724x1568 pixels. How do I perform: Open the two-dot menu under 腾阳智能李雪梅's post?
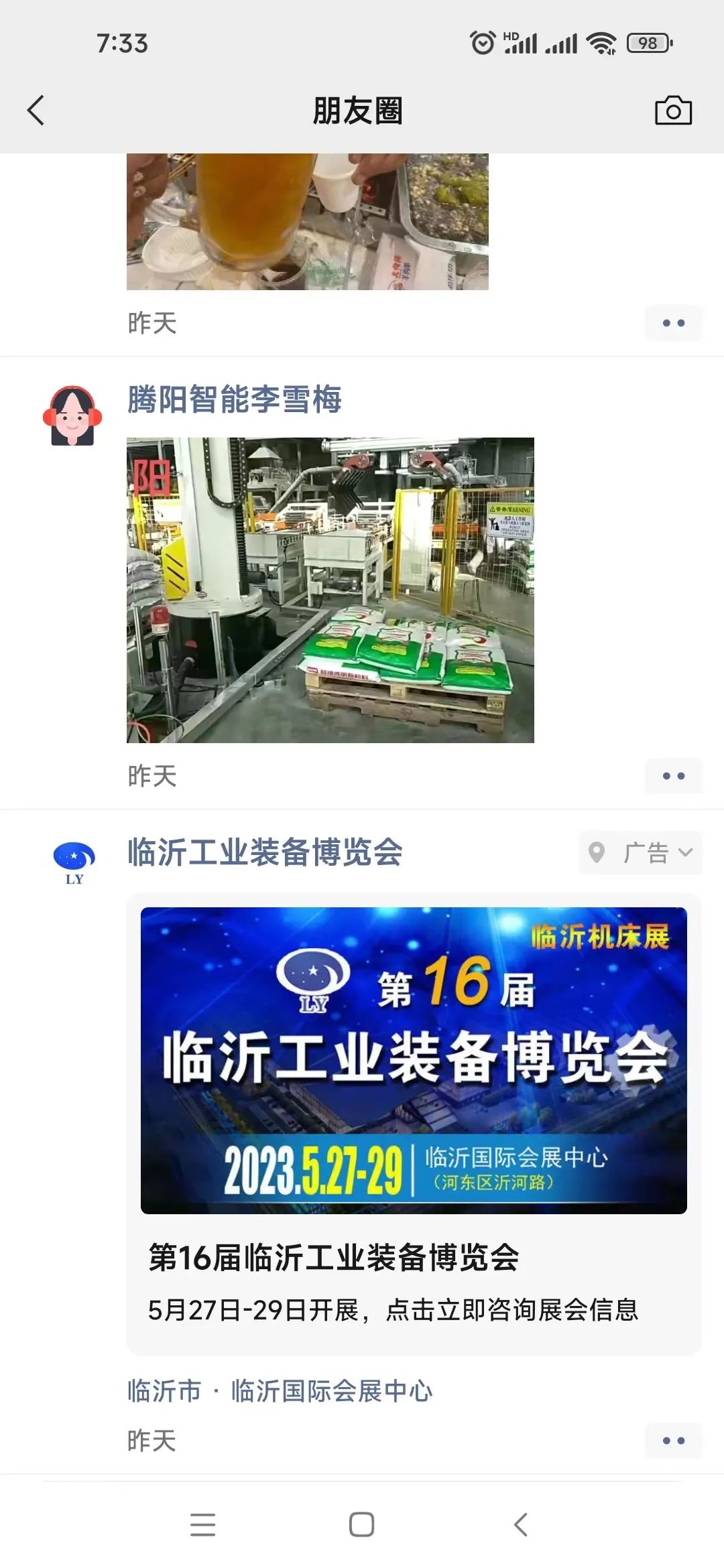673,776
